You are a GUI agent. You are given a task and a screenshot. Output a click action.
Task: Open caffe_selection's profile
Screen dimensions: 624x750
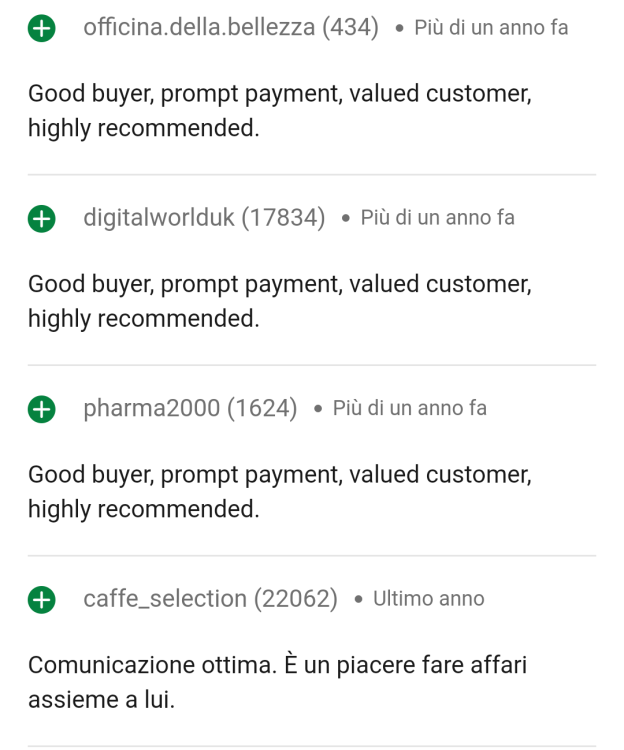click(165, 599)
